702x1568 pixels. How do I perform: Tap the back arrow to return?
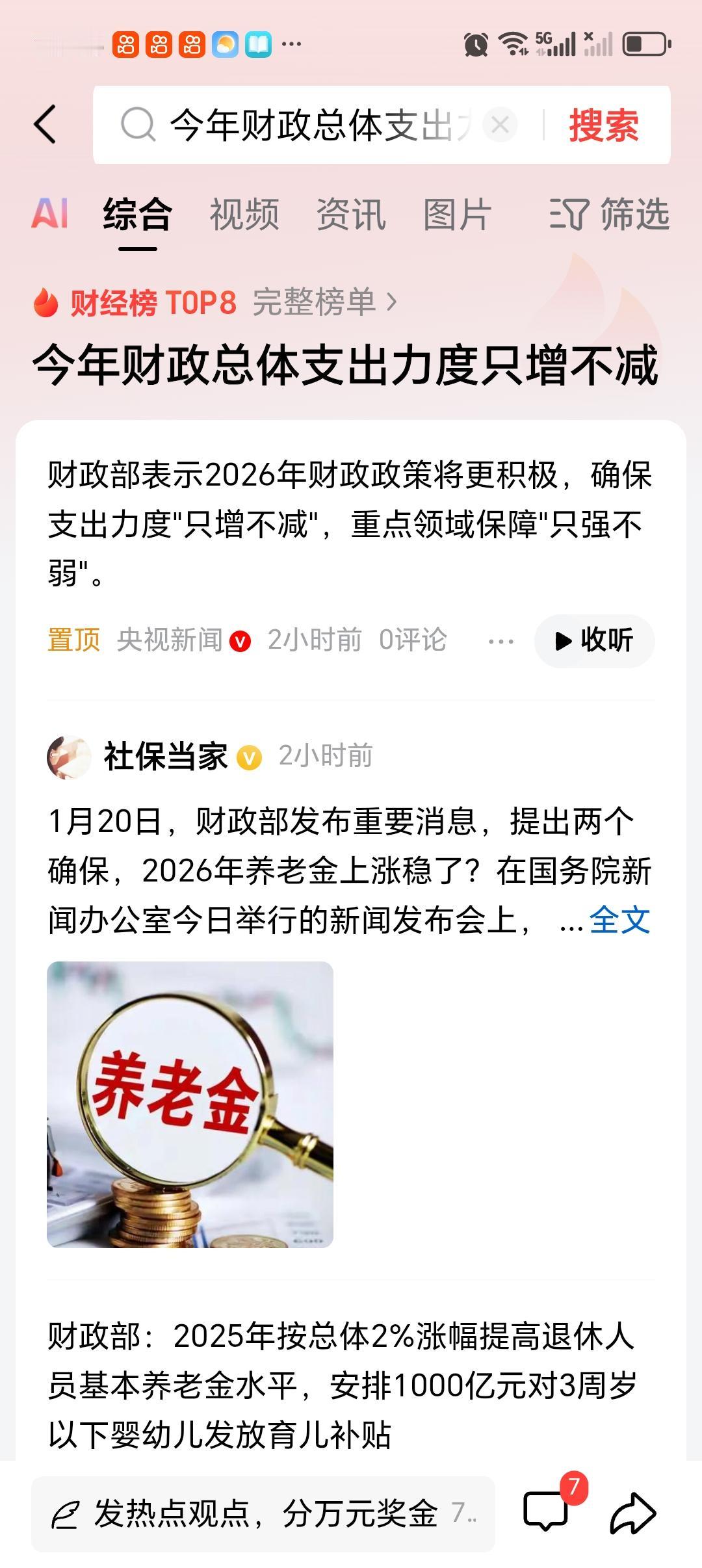(x=45, y=124)
